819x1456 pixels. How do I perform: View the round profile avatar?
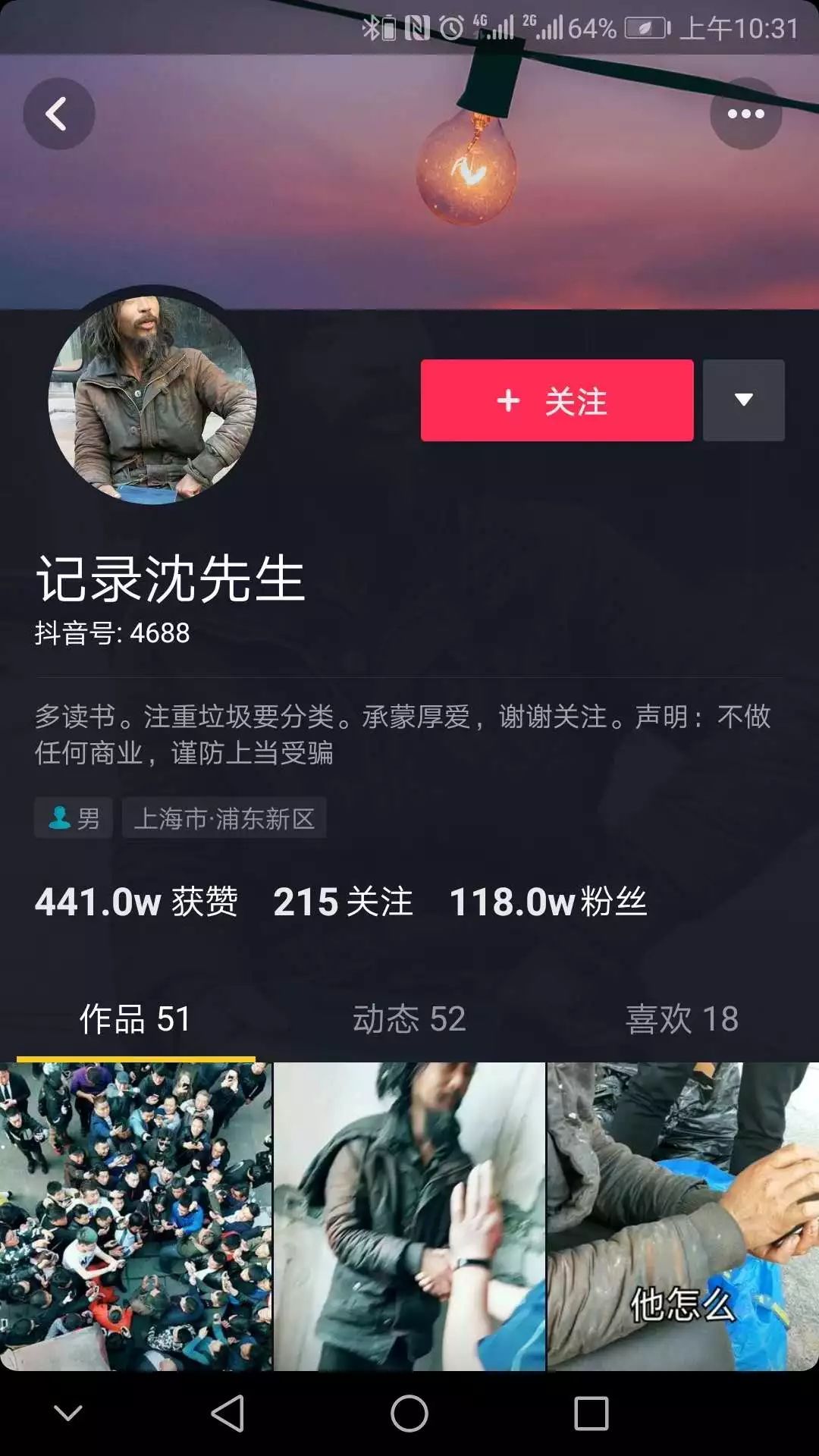pos(152,400)
